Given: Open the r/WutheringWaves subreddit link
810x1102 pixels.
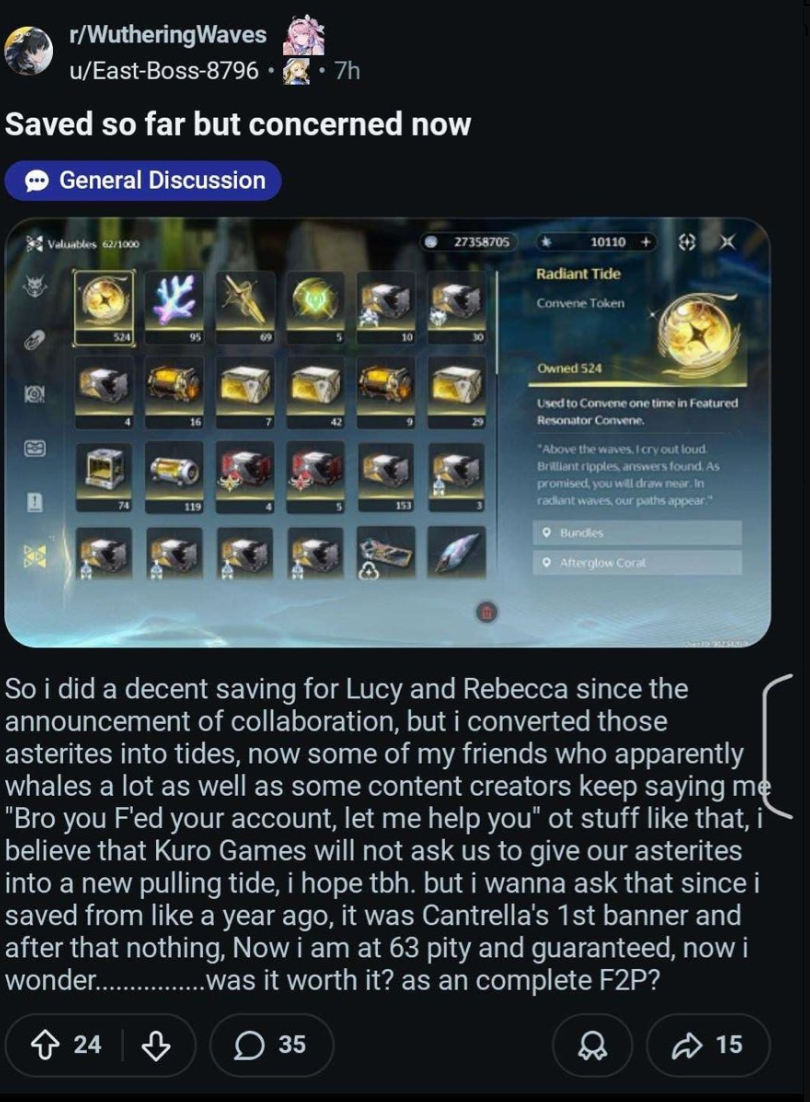Looking at the screenshot, I should [167, 35].
